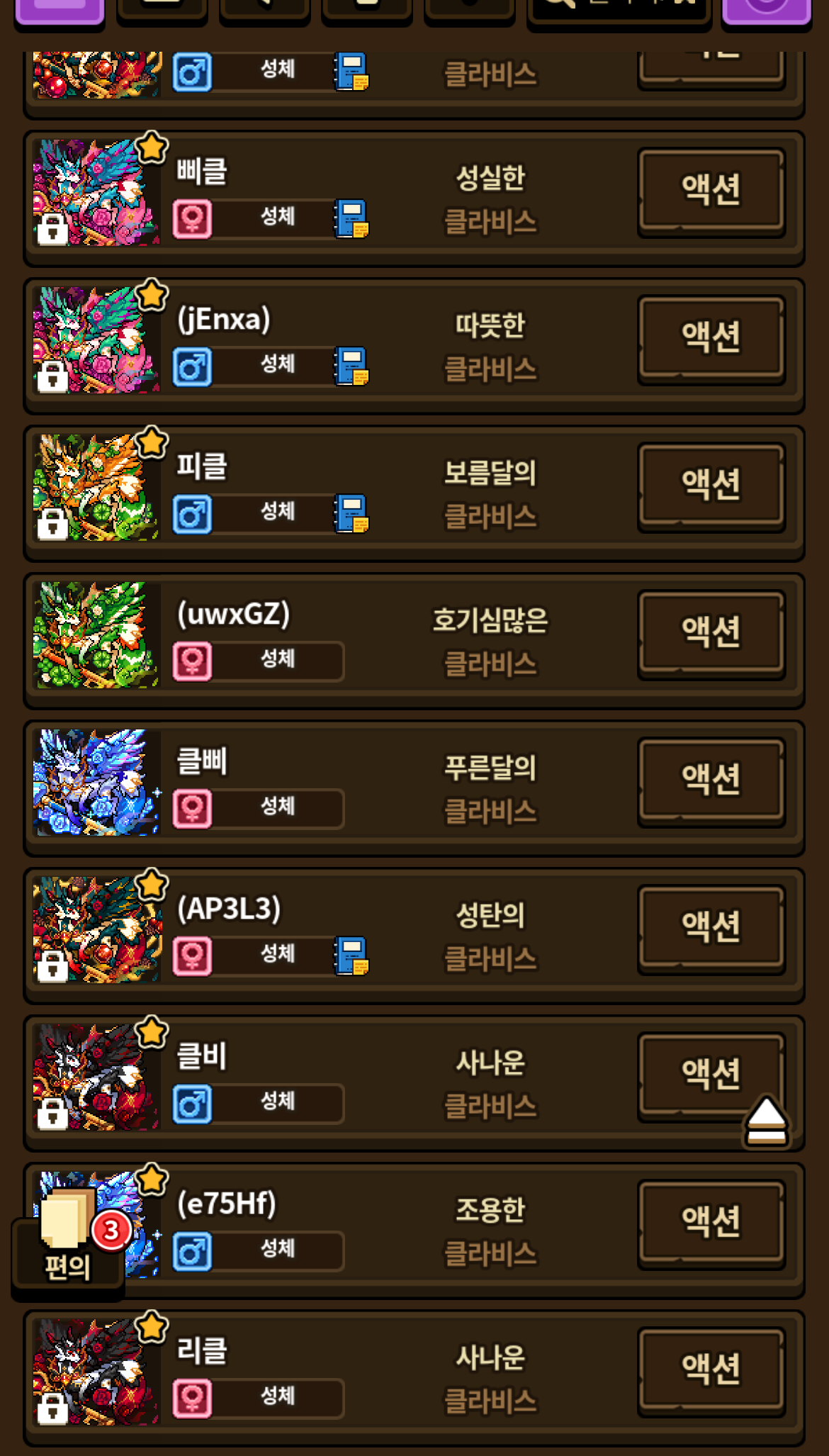Tap the 액션 button for 클삐
The height and width of the screenshot is (1456, 829).
tap(711, 780)
